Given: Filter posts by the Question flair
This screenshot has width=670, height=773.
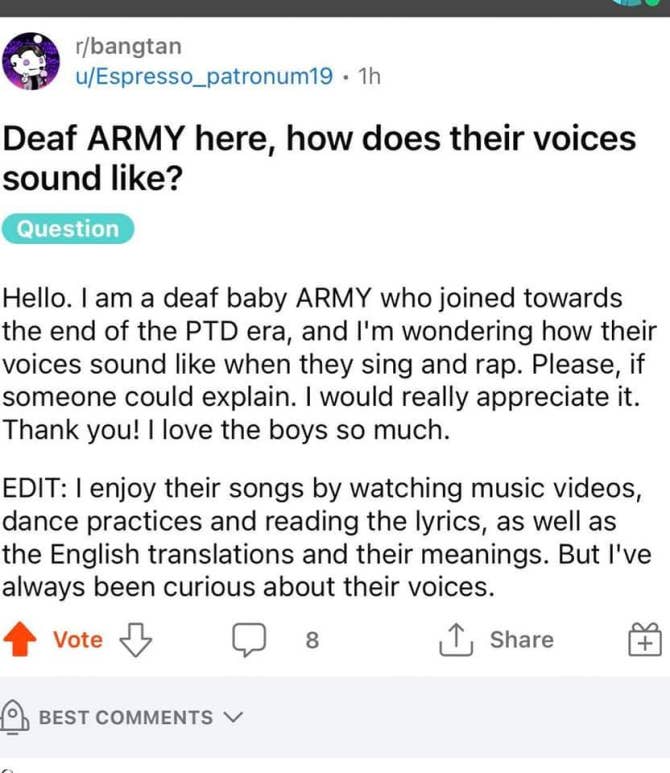Looking at the screenshot, I should [67, 229].
